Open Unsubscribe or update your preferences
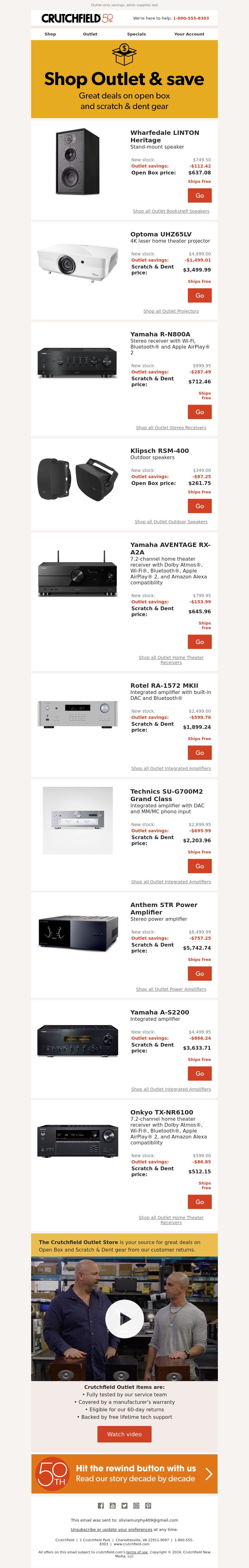 [111, 1529]
